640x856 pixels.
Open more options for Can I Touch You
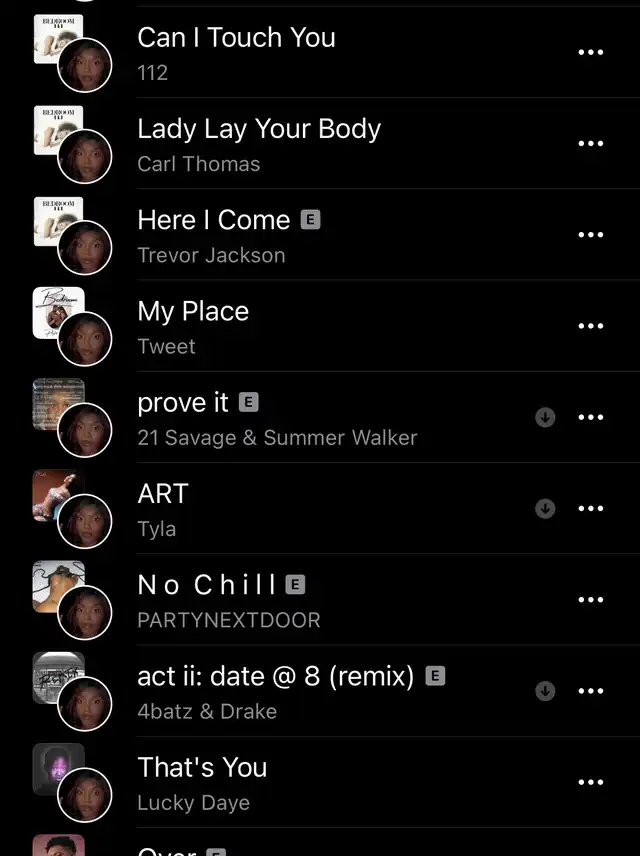[591, 52]
